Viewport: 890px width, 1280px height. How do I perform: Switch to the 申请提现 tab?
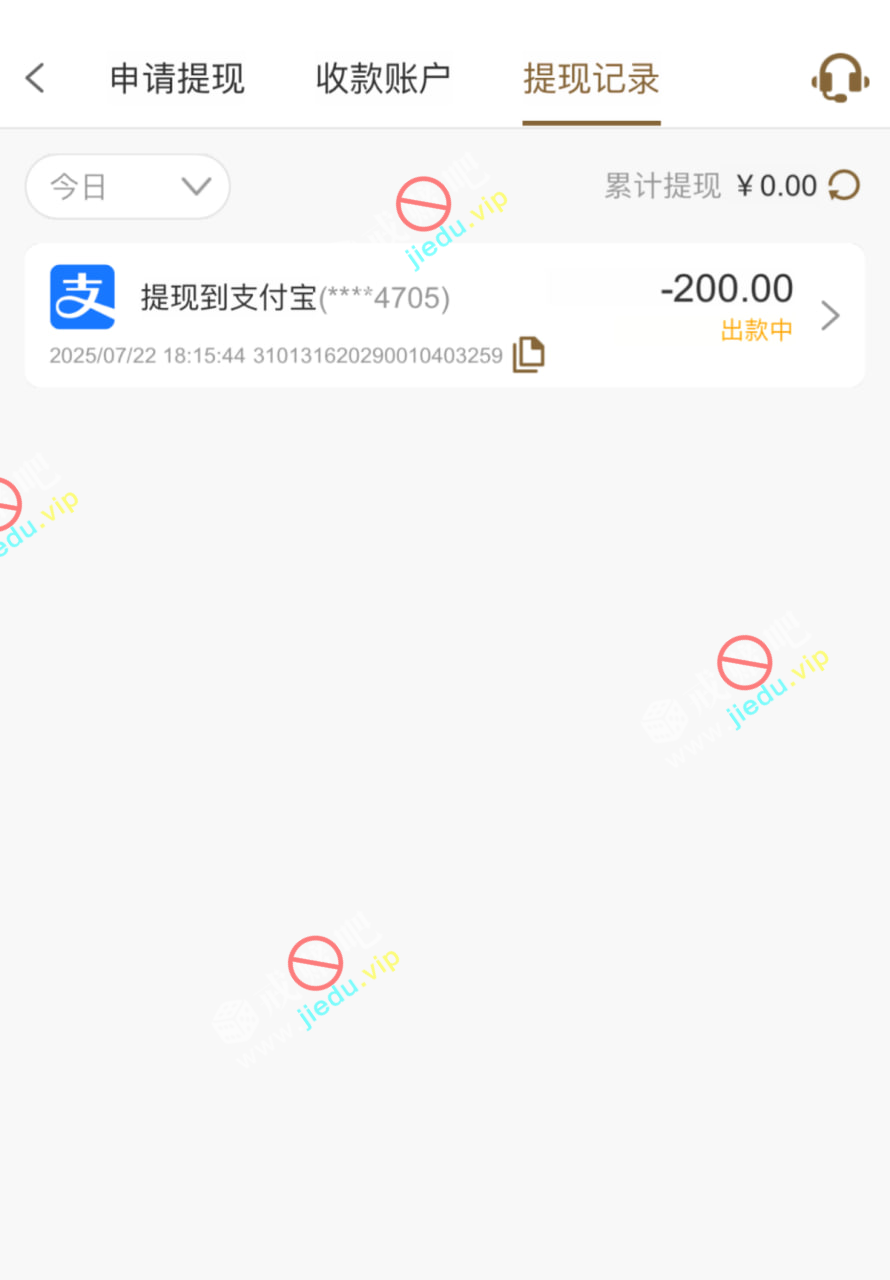tap(177, 78)
